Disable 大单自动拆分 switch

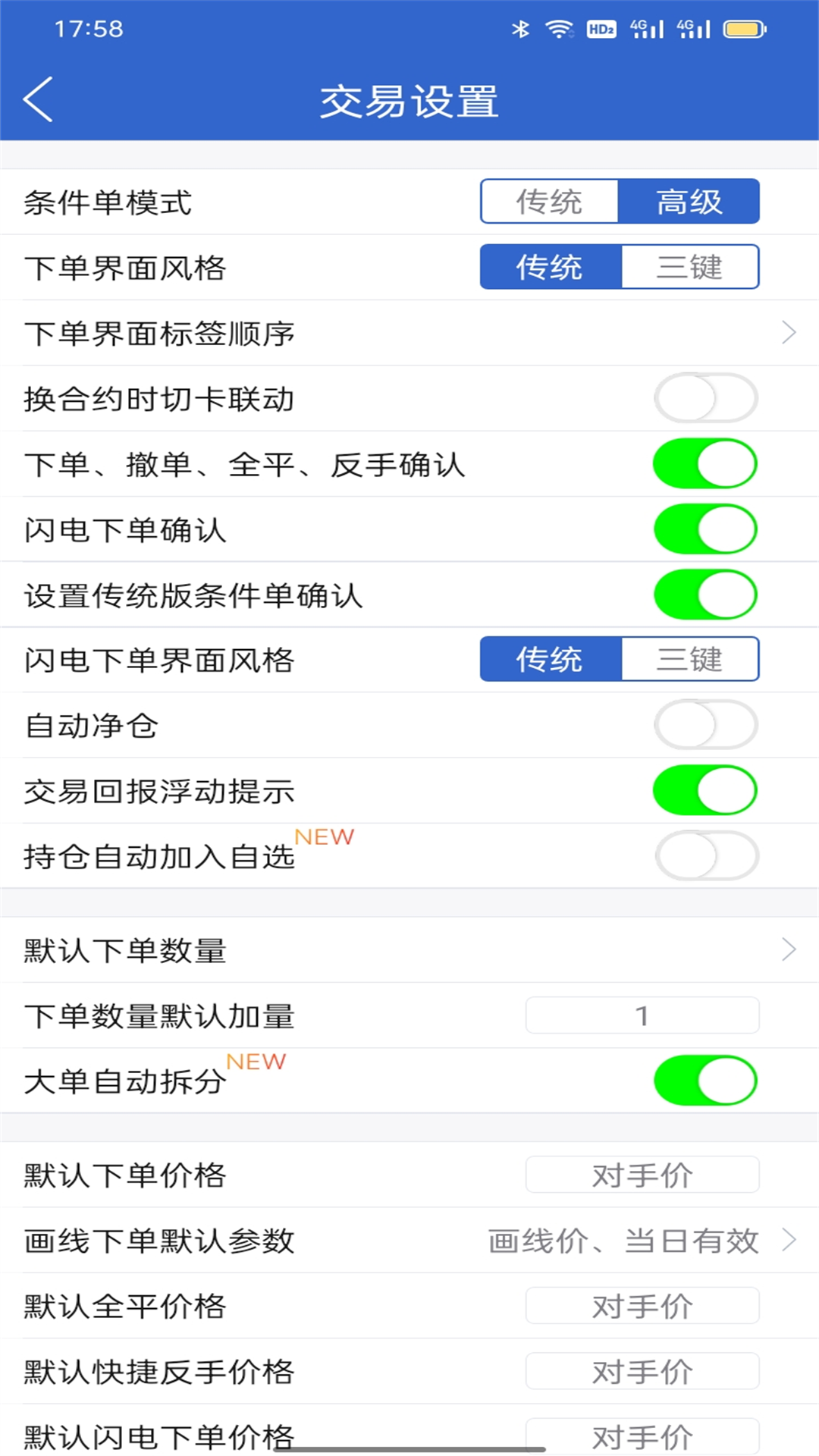705,1080
